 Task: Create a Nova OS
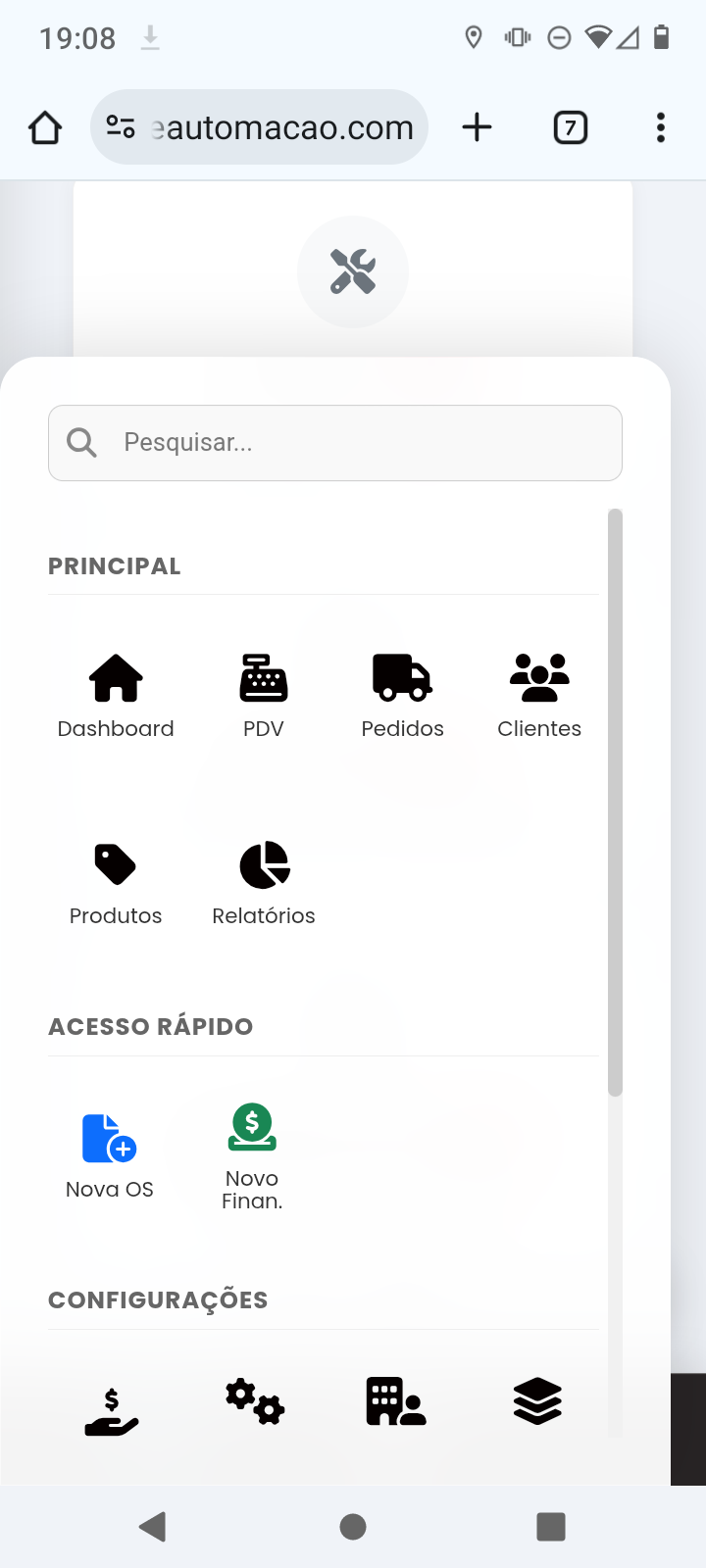pos(110,1155)
